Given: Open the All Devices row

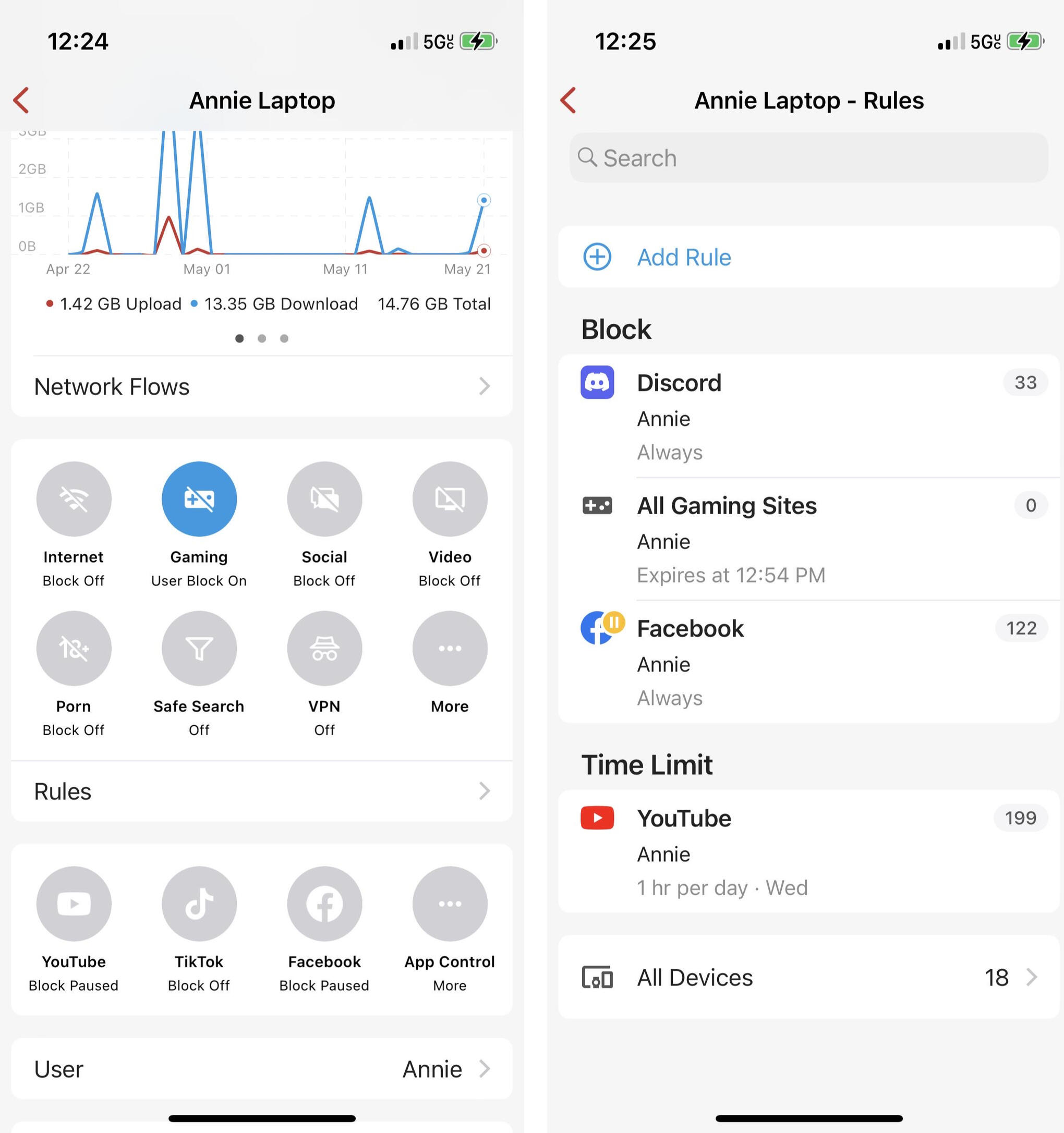Looking at the screenshot, I should click(808, 978).
